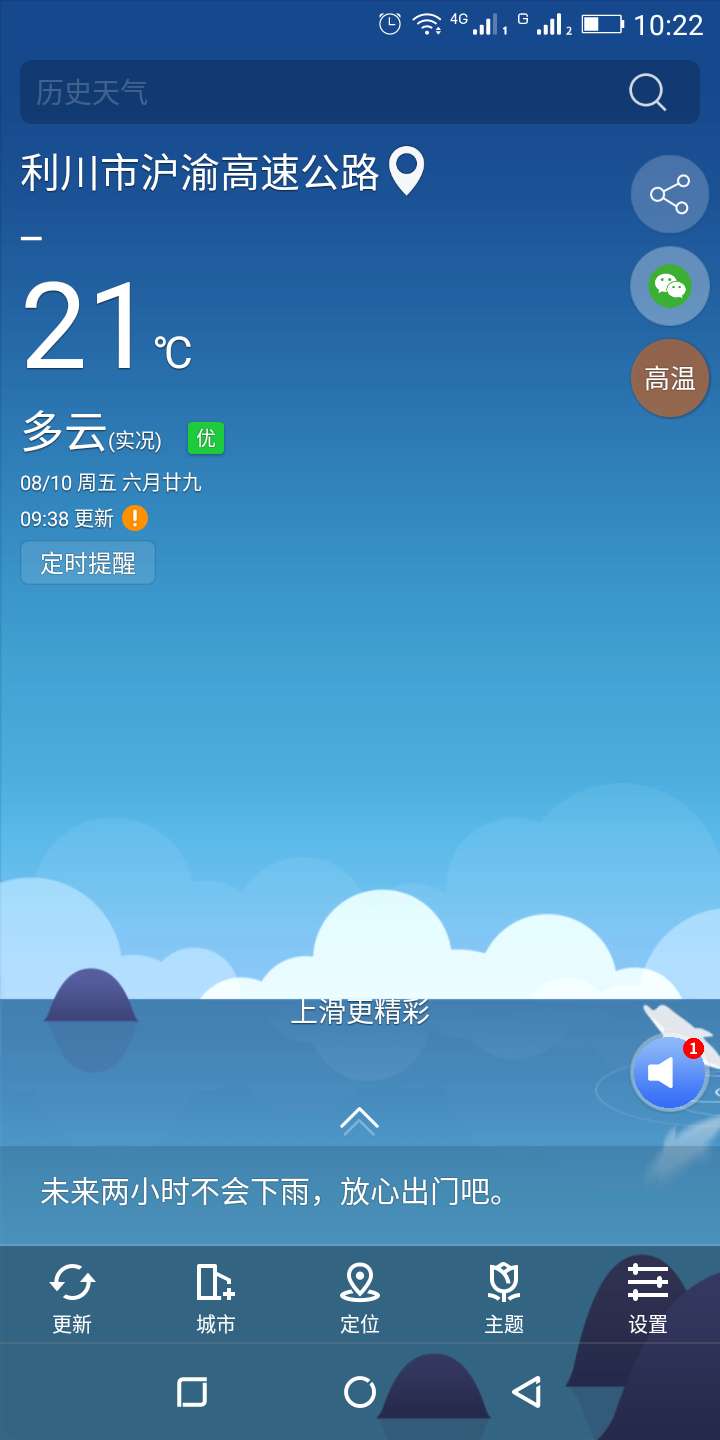Image resolution: width=720 pixels, height=1440 pixels.
Task: Tap the orange update warning icon
Action: click(x=135, y=518)
